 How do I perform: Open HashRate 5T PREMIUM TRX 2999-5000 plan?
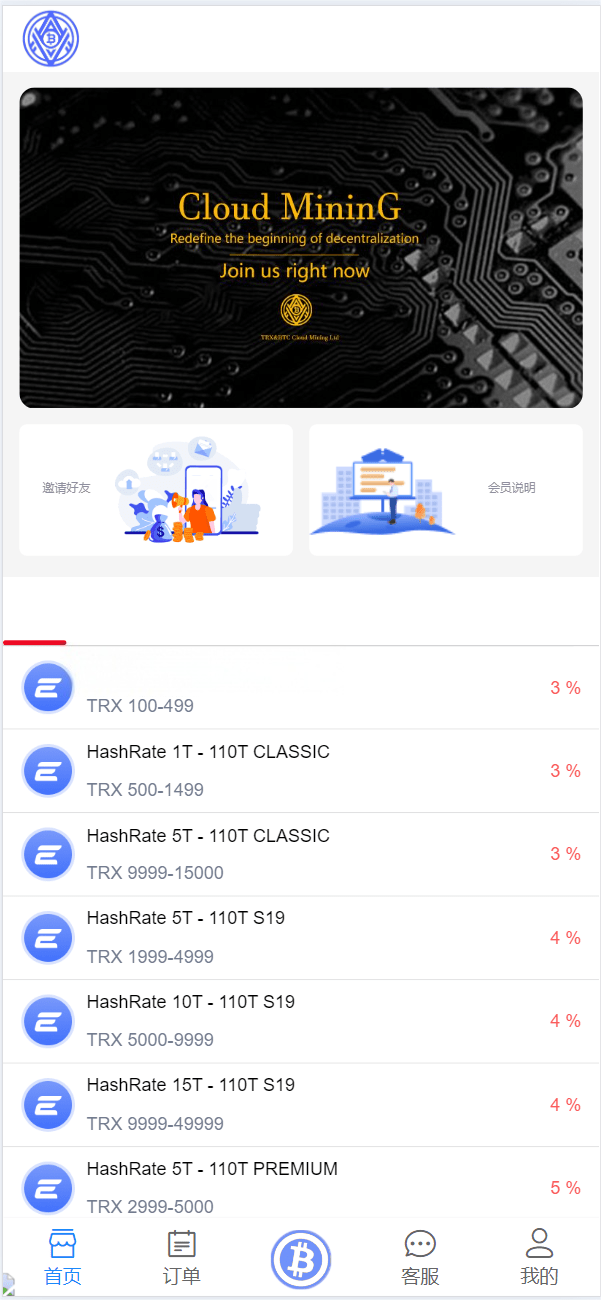click(300, 1186)
